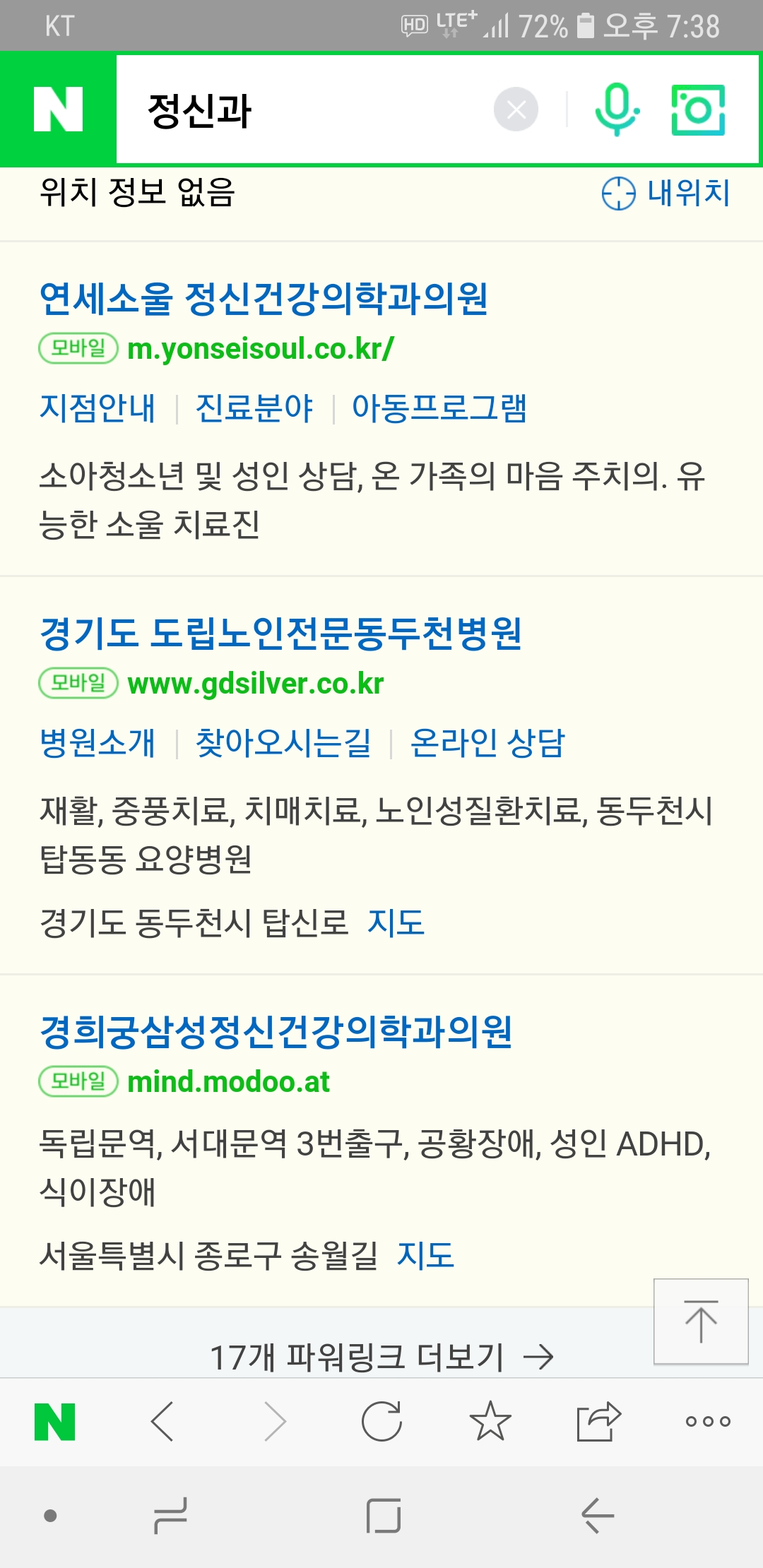Tap the Naver logo in the header
This screenshot has height=1568, width=763.
click(x=58, y=109)
